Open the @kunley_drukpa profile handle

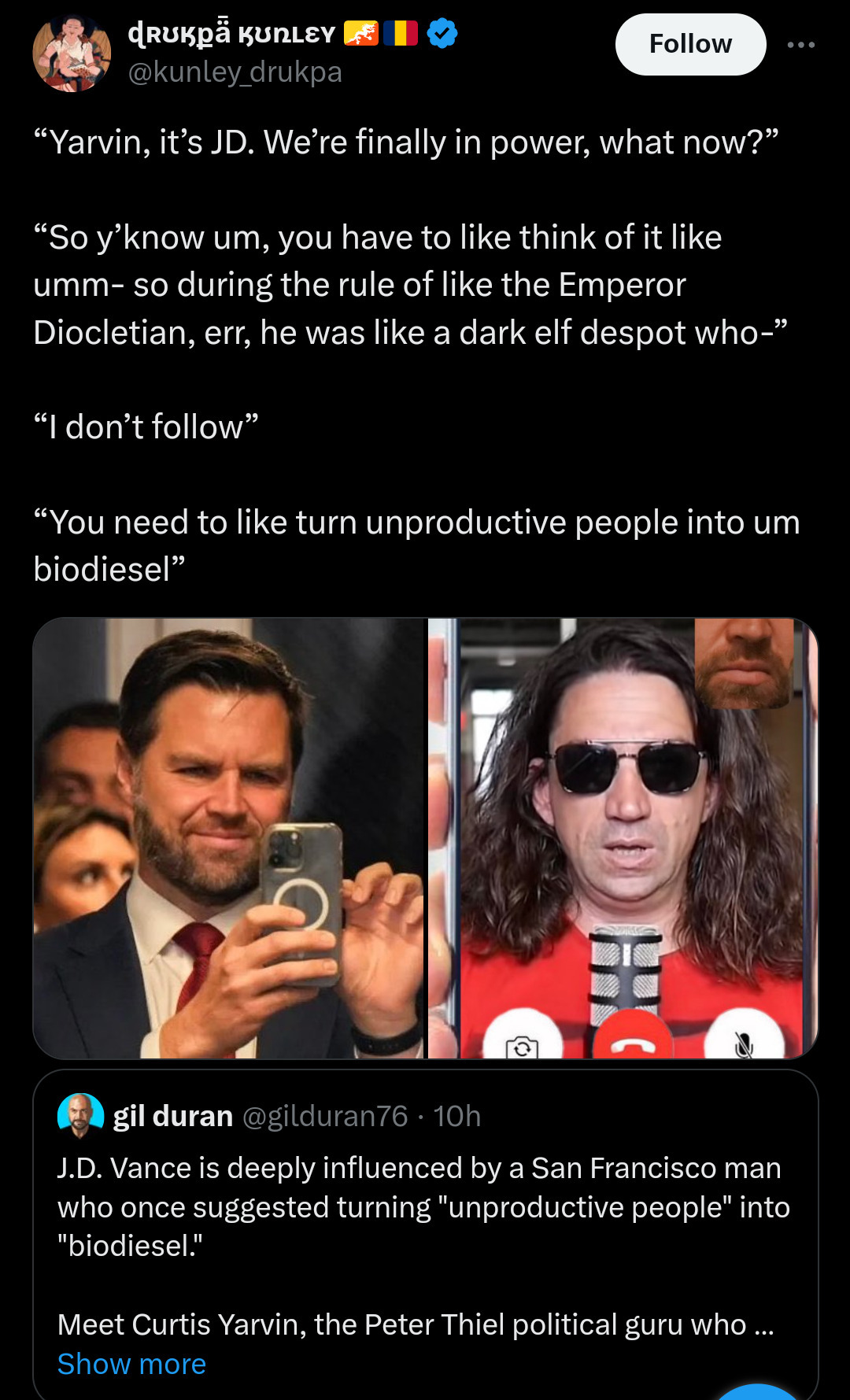tap(235, 72)
